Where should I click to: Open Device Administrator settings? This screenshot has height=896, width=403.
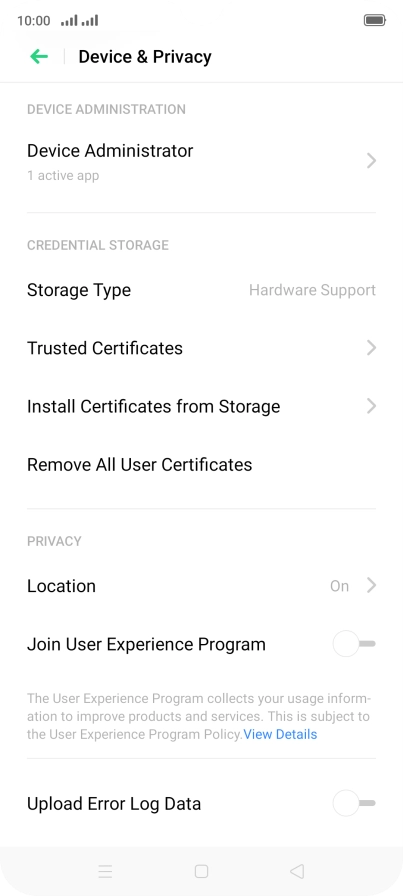pyautogui.click(x=201, y=162)
